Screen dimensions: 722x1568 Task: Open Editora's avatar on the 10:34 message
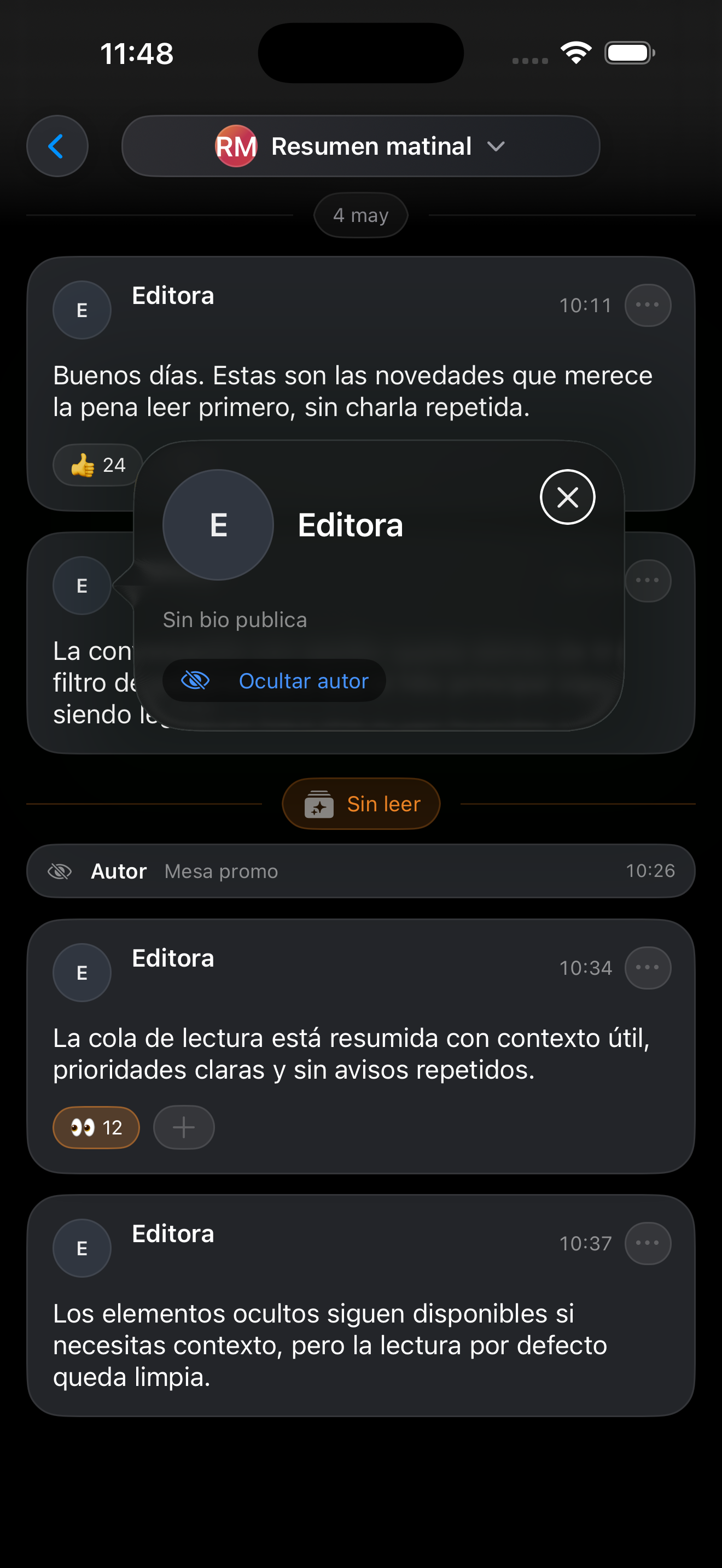(x=82, y=973)
